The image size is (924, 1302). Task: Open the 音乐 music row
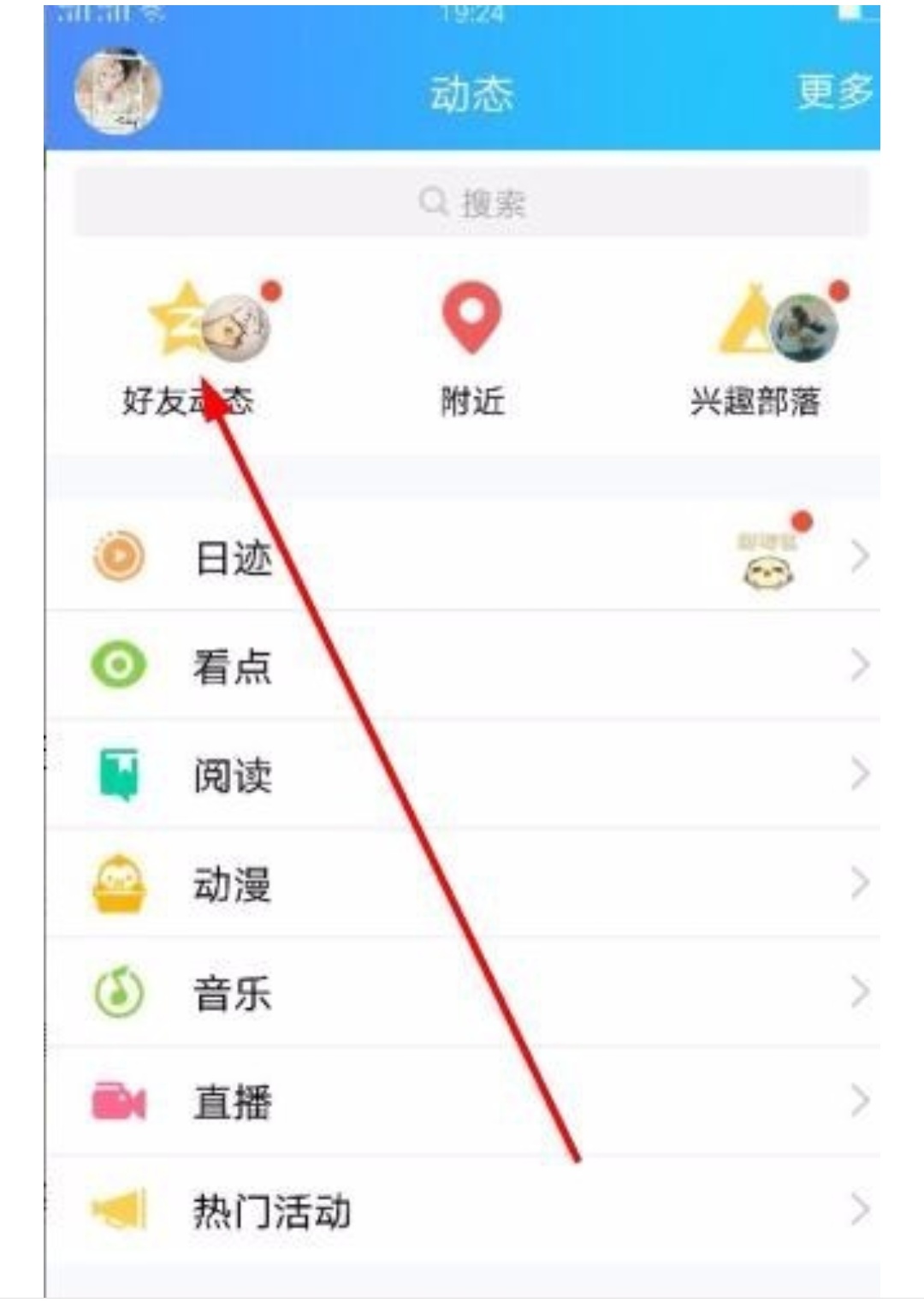462,993
